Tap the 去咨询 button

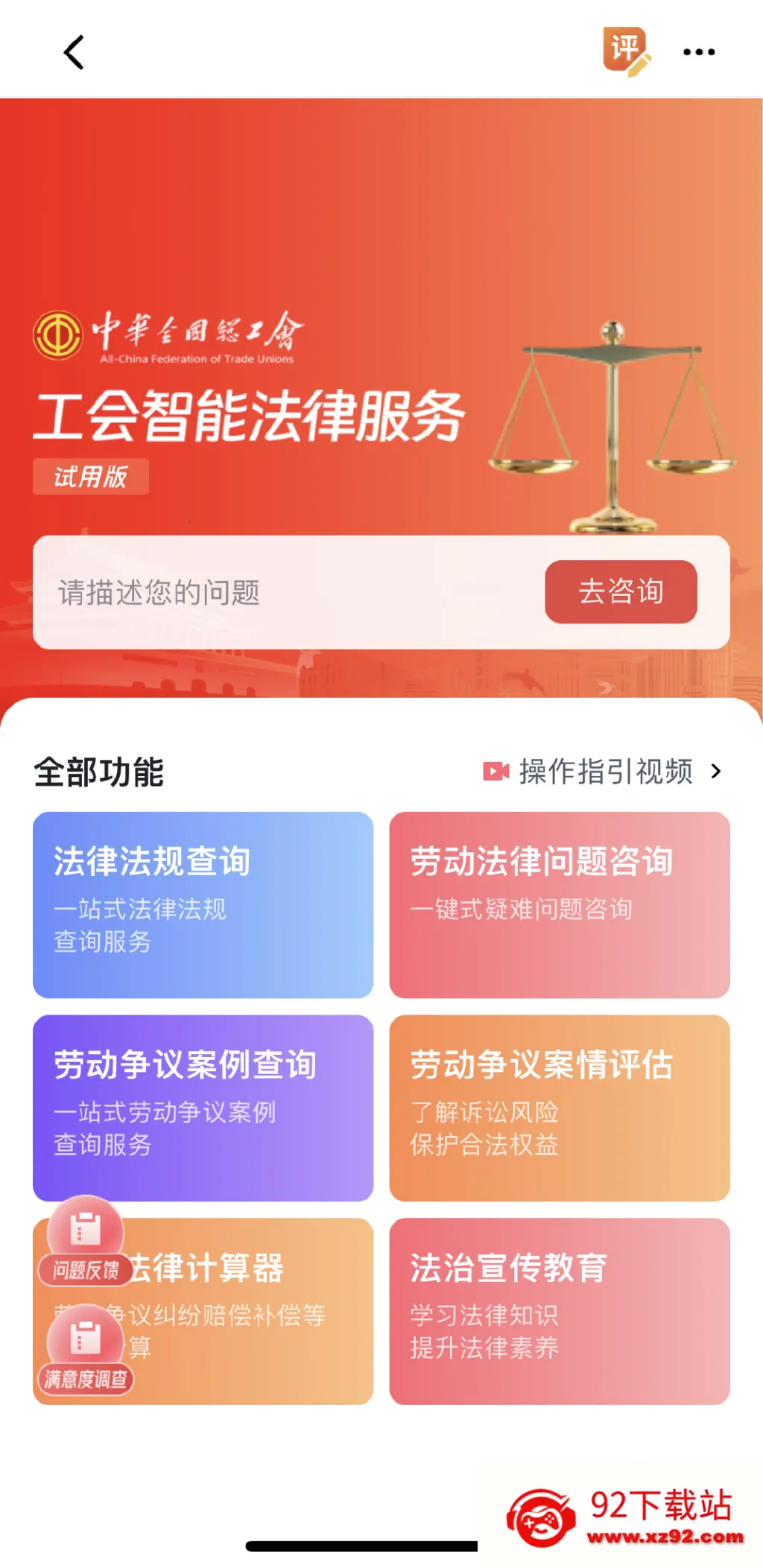point(621,591)
